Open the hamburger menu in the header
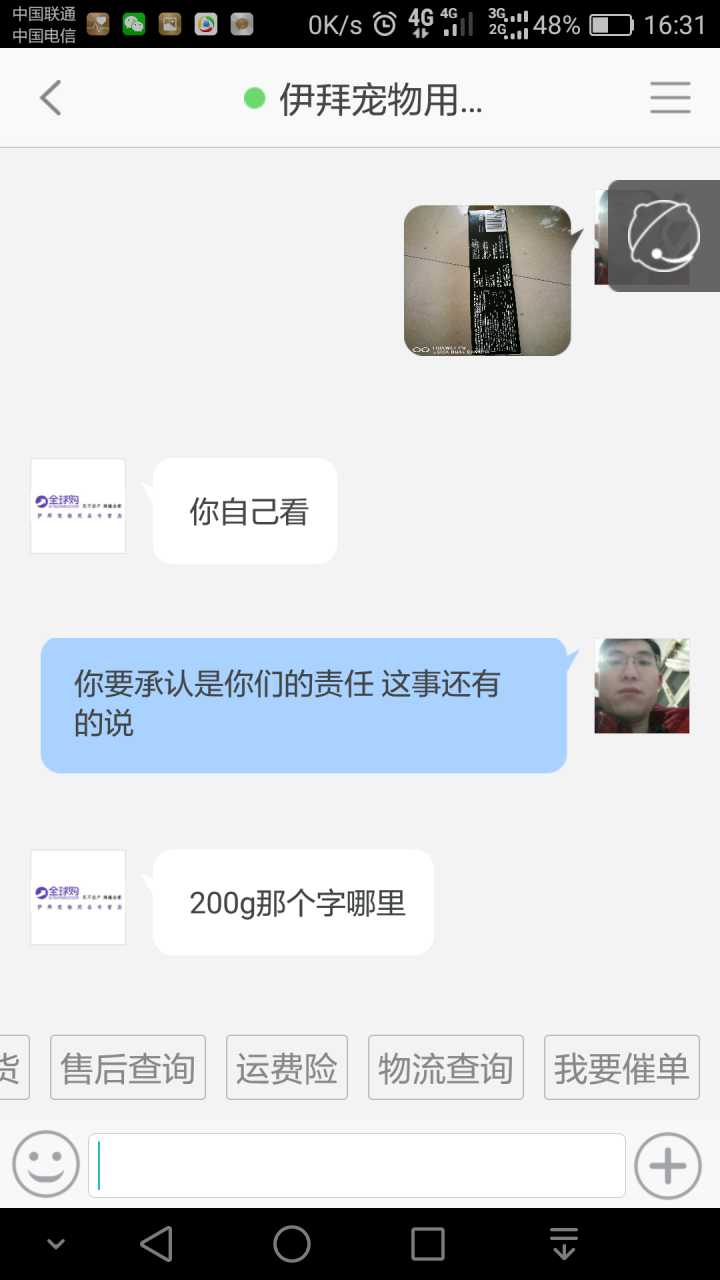The image size is (720, 1280). (x=670, y=98)
